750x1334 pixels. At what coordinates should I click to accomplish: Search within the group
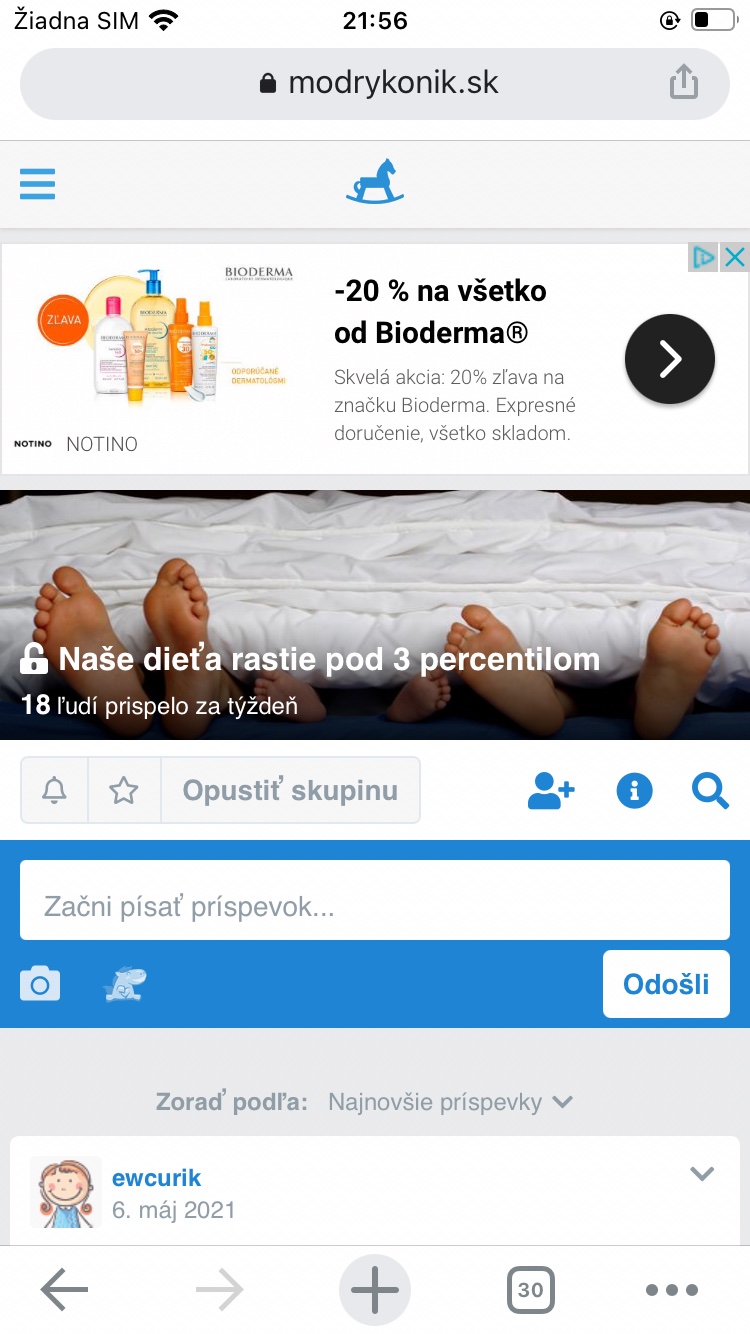(710, 792)
